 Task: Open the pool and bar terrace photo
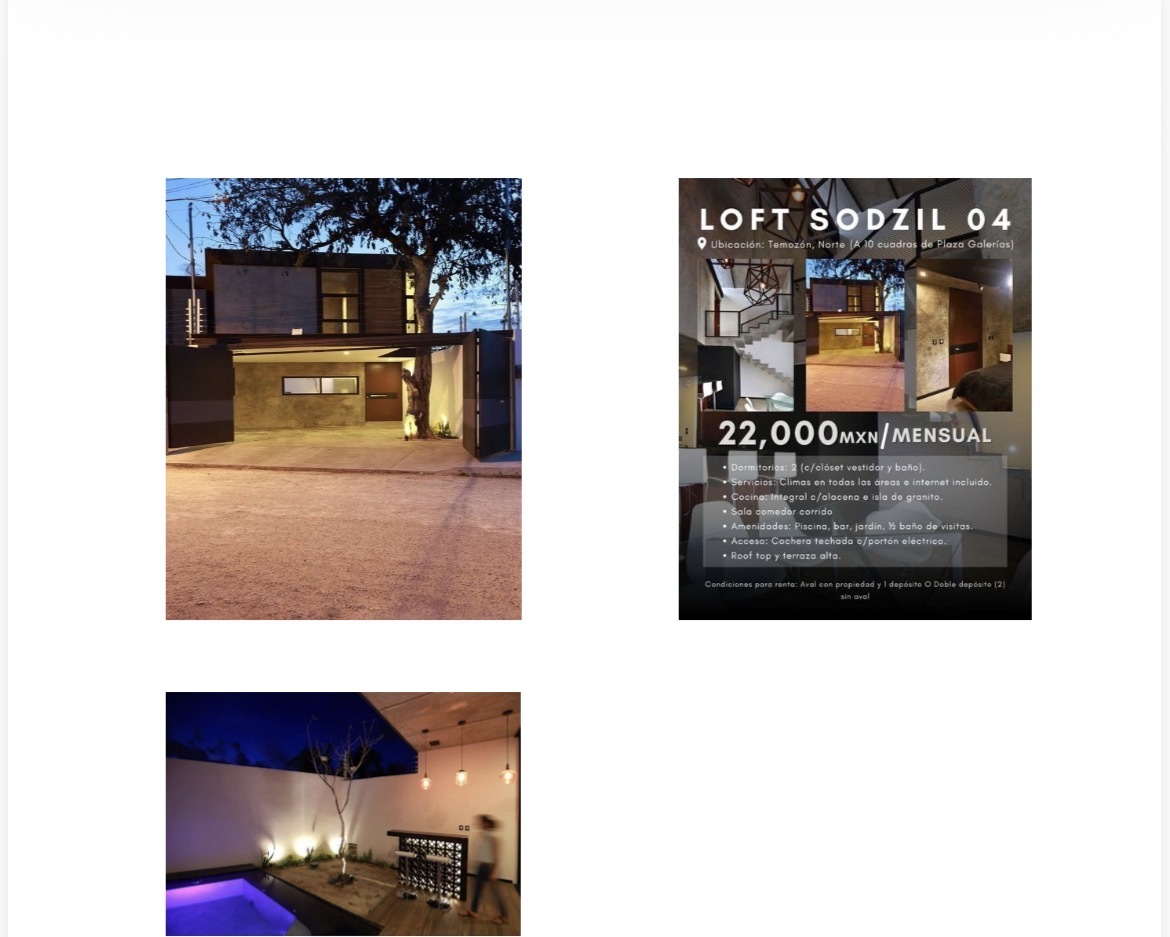pos(343,813)
